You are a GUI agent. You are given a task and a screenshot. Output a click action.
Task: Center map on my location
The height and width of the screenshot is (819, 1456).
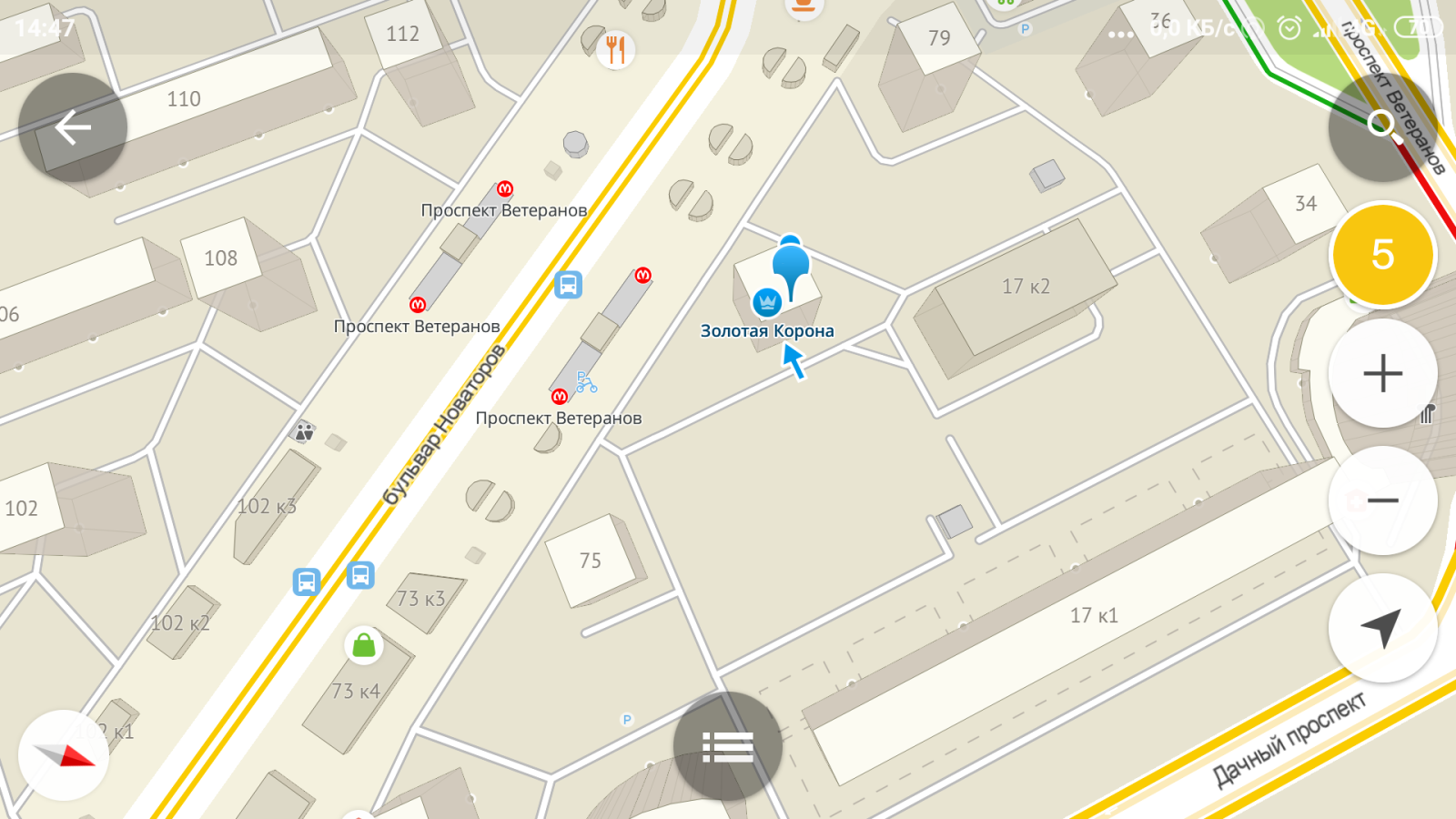[x=1382, y=628]
